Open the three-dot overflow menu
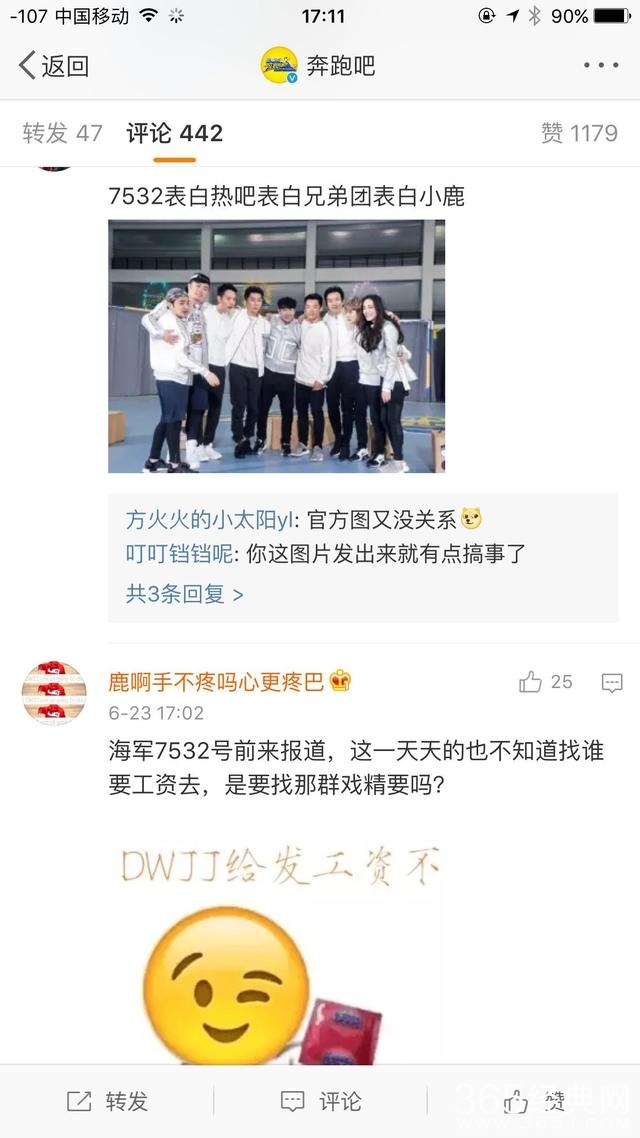 pyautogui.click(x=600, y=66)
